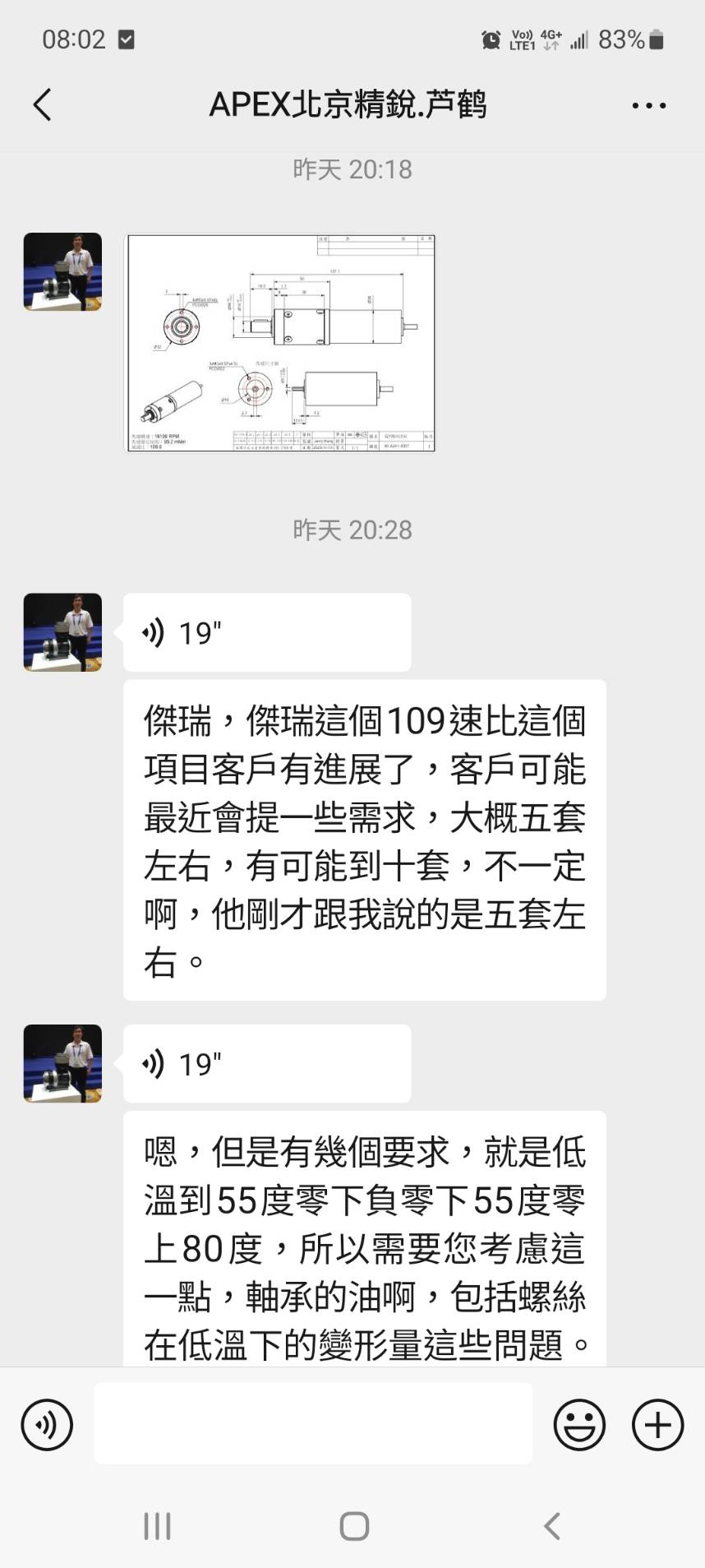The width and height of the screenshot is (705, 1568).
Task: Play the first 19-second voice message
Action: pos(266,633)
